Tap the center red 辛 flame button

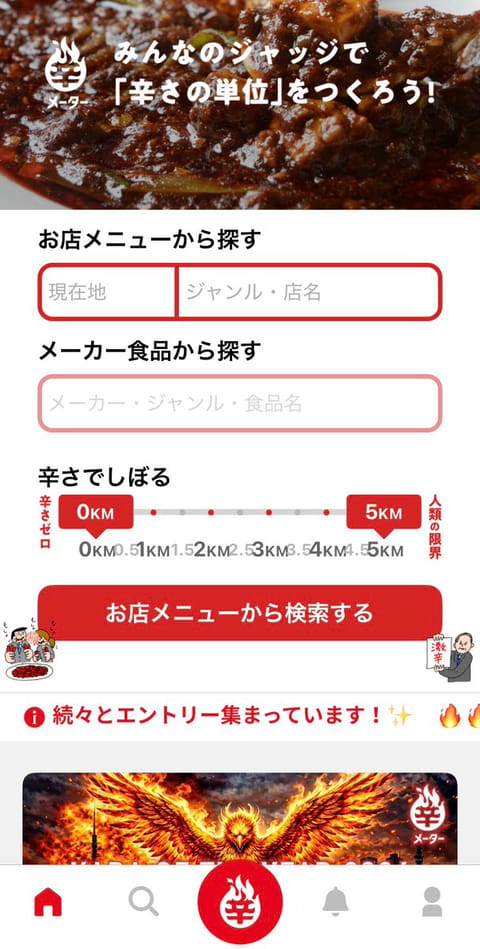(x=240, y=902)
